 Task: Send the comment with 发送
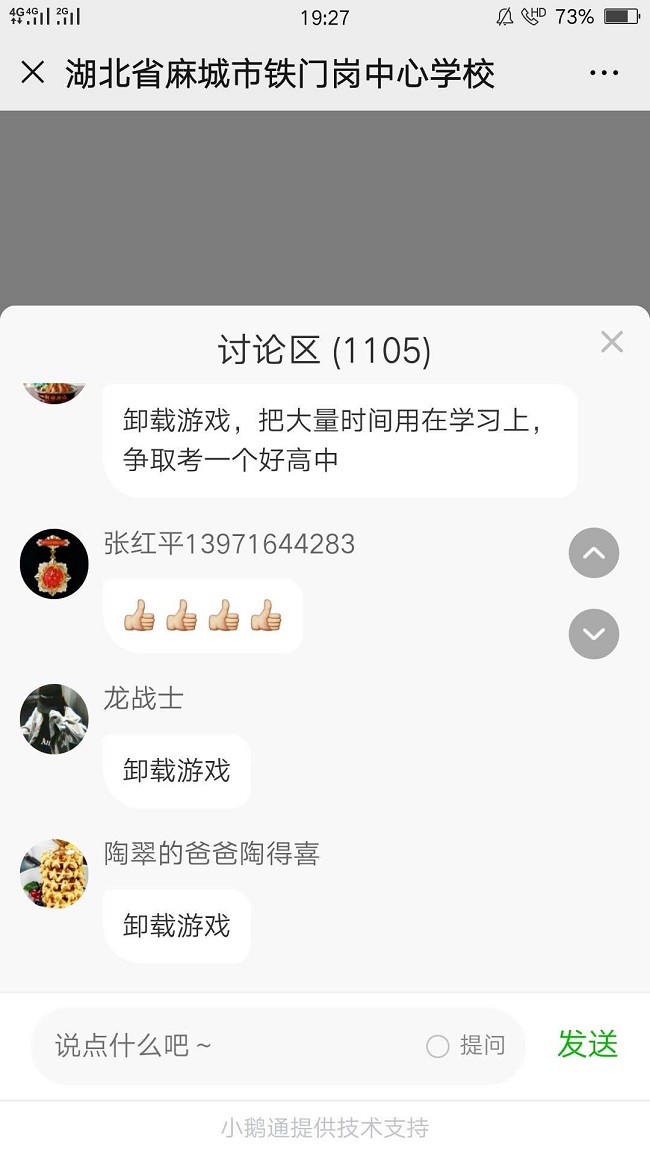click(x=587, y=1044)
